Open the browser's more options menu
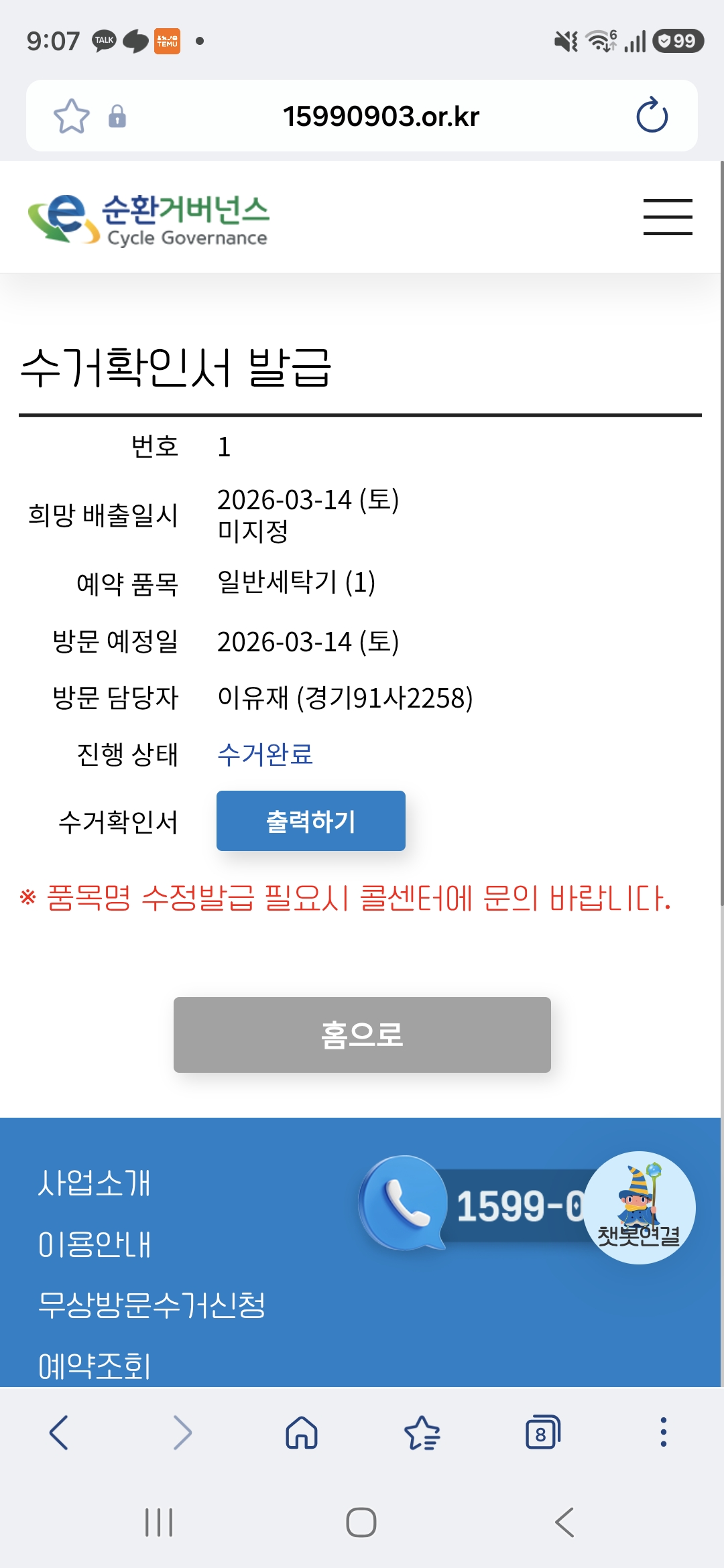This screenshot has width=724, height=1568. (x=664, y=1432)
